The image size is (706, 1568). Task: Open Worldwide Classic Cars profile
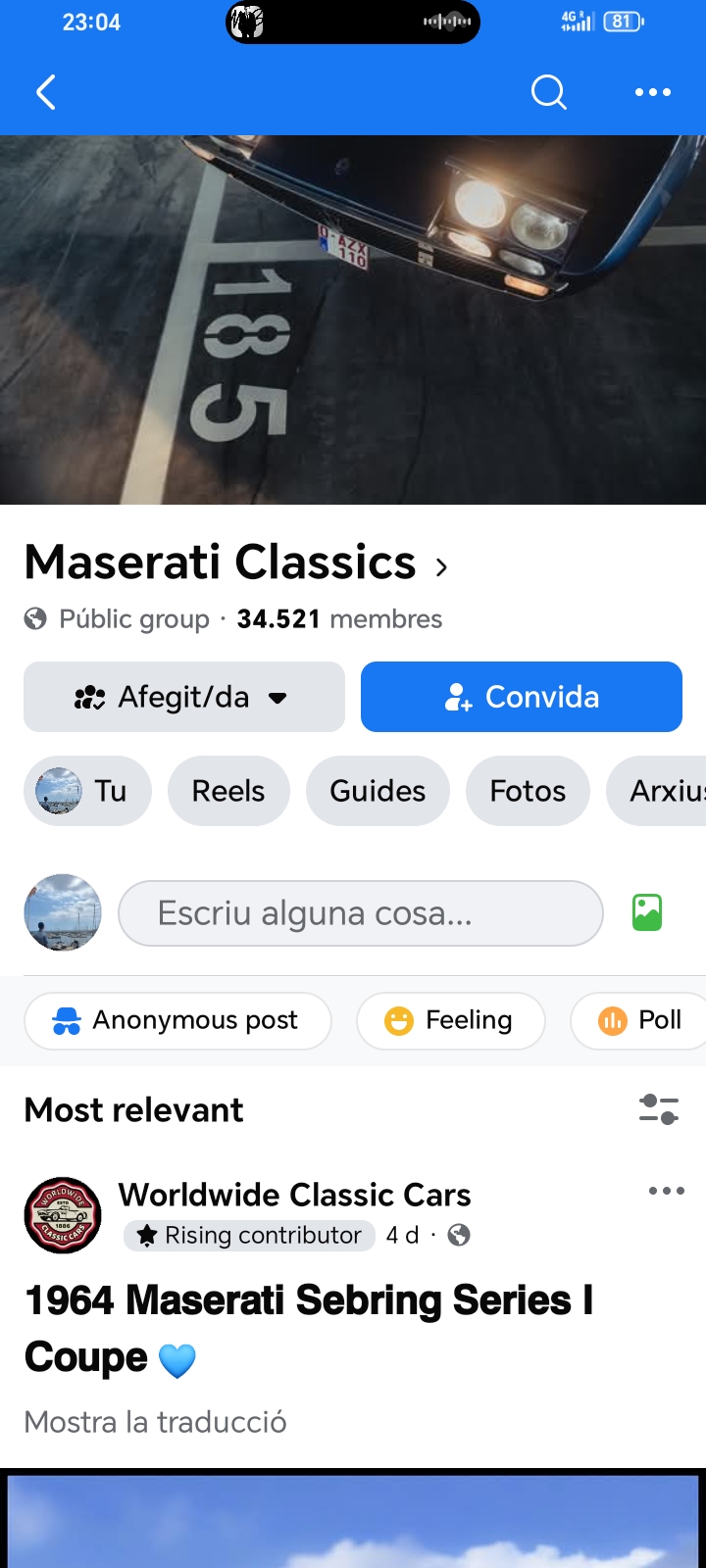coord(294,1195)
